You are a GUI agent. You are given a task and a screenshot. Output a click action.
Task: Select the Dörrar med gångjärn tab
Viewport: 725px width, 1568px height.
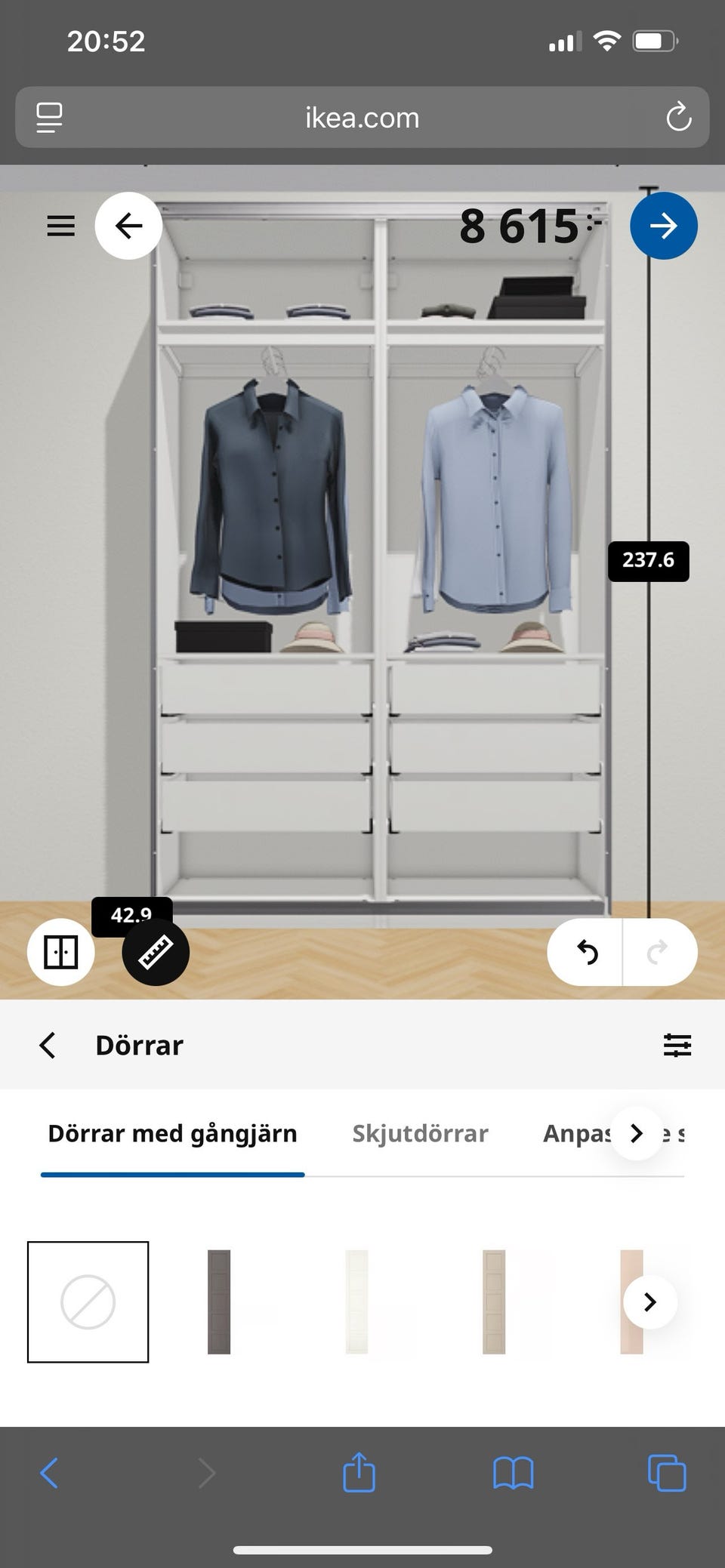(x=172, y=1133)
